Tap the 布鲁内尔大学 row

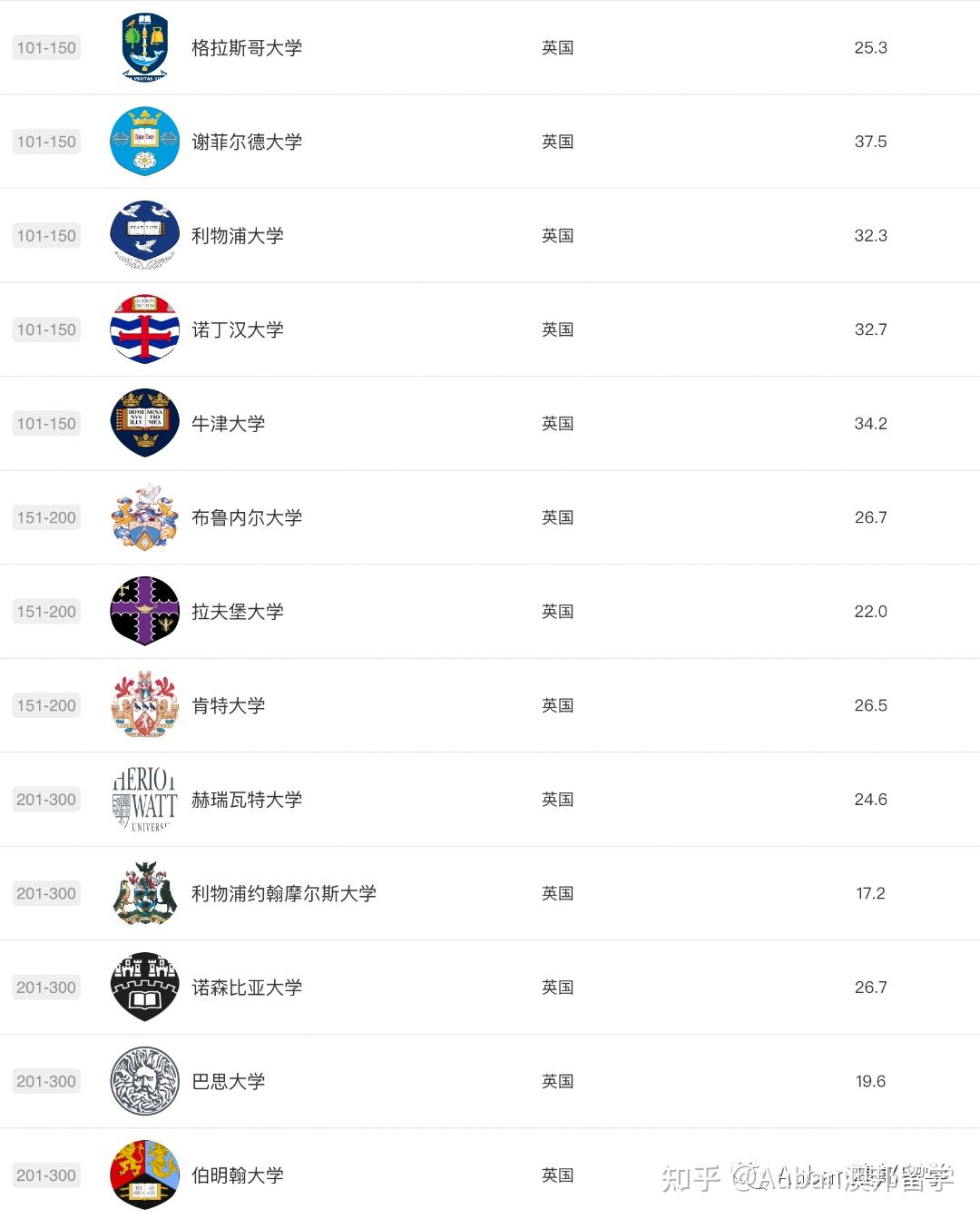coord(490,517)
